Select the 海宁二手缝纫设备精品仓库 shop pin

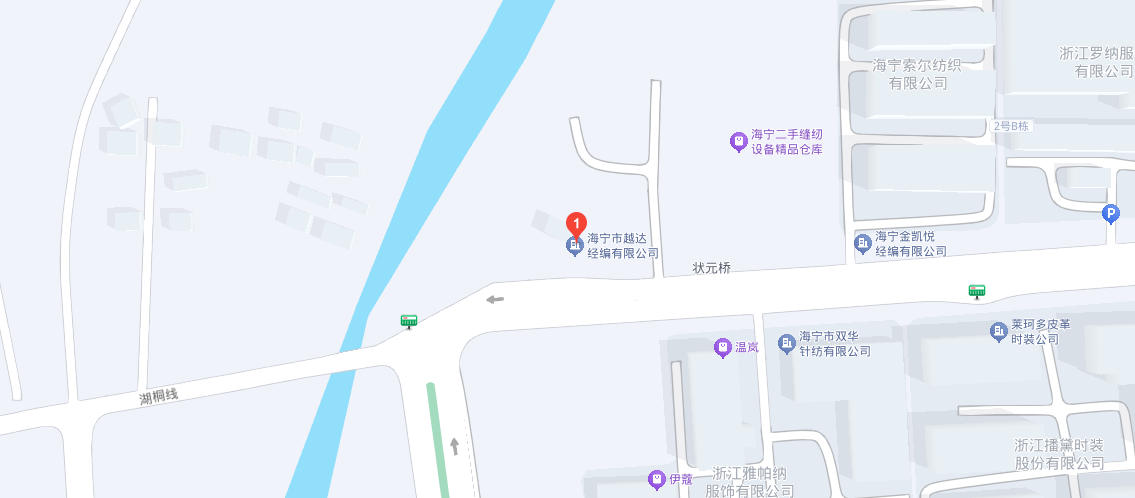[738, 142]
